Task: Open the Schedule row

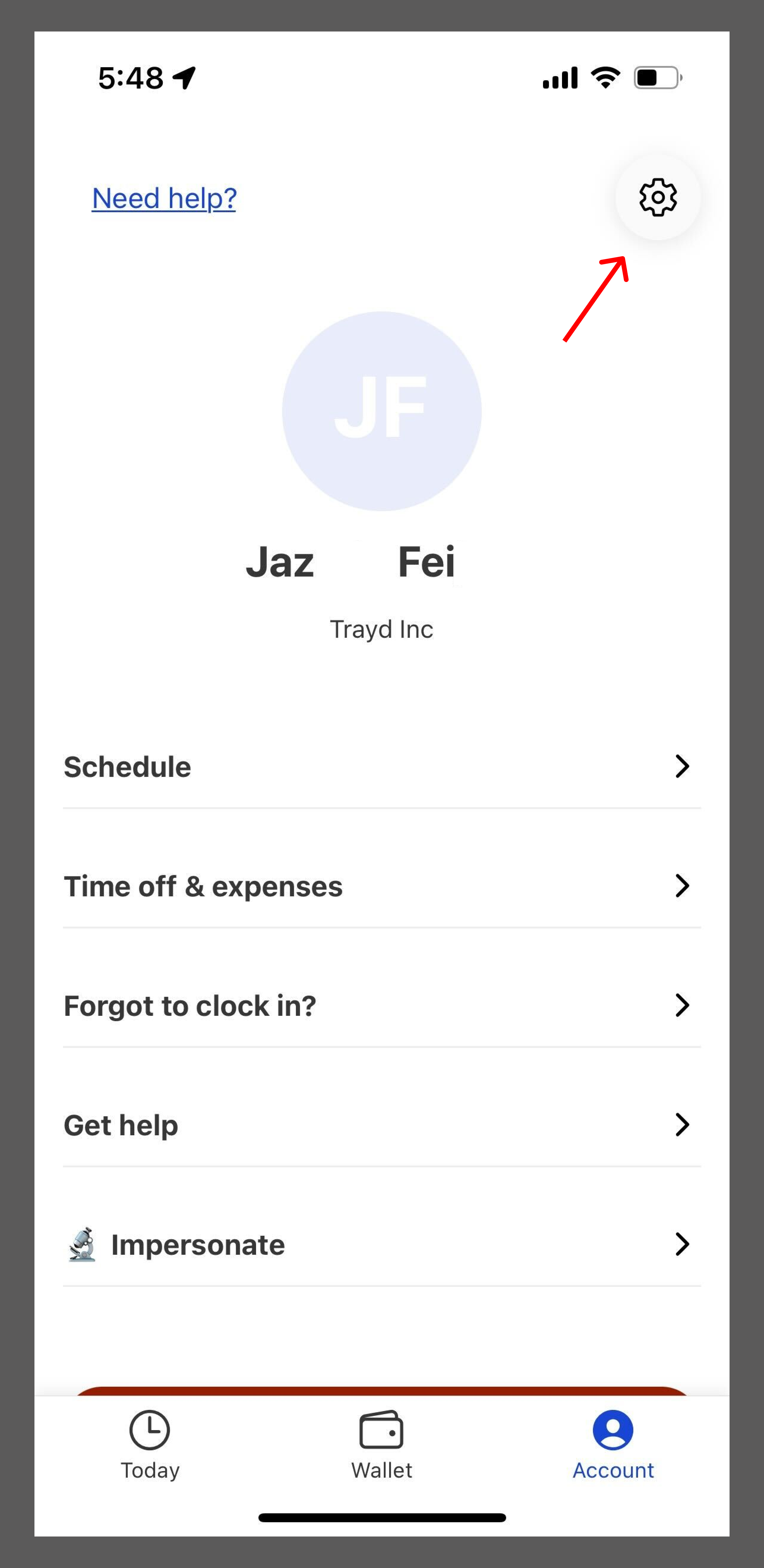Action: (x=381, y=766)
